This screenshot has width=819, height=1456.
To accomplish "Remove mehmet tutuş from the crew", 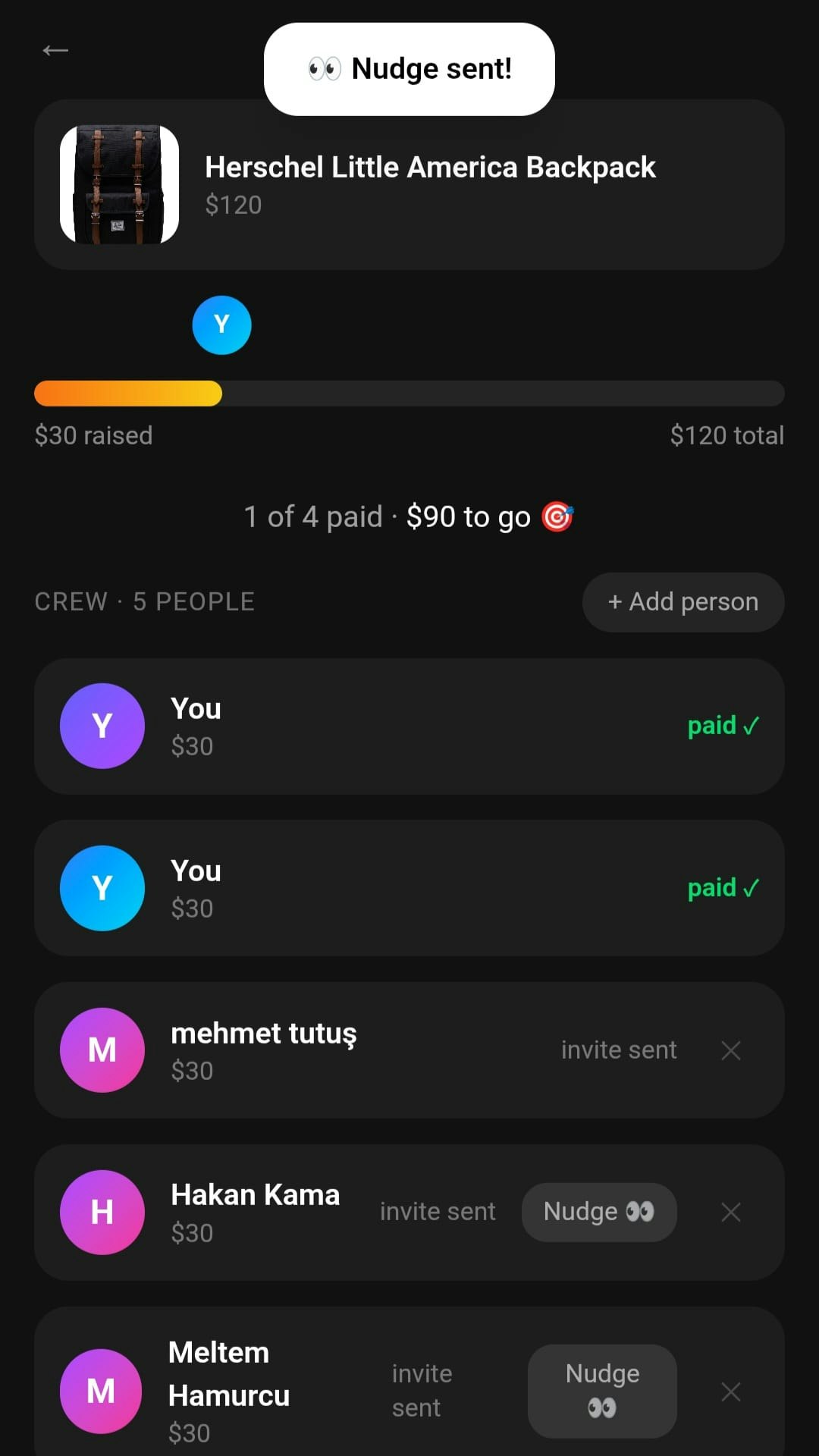I will 731,1050.
